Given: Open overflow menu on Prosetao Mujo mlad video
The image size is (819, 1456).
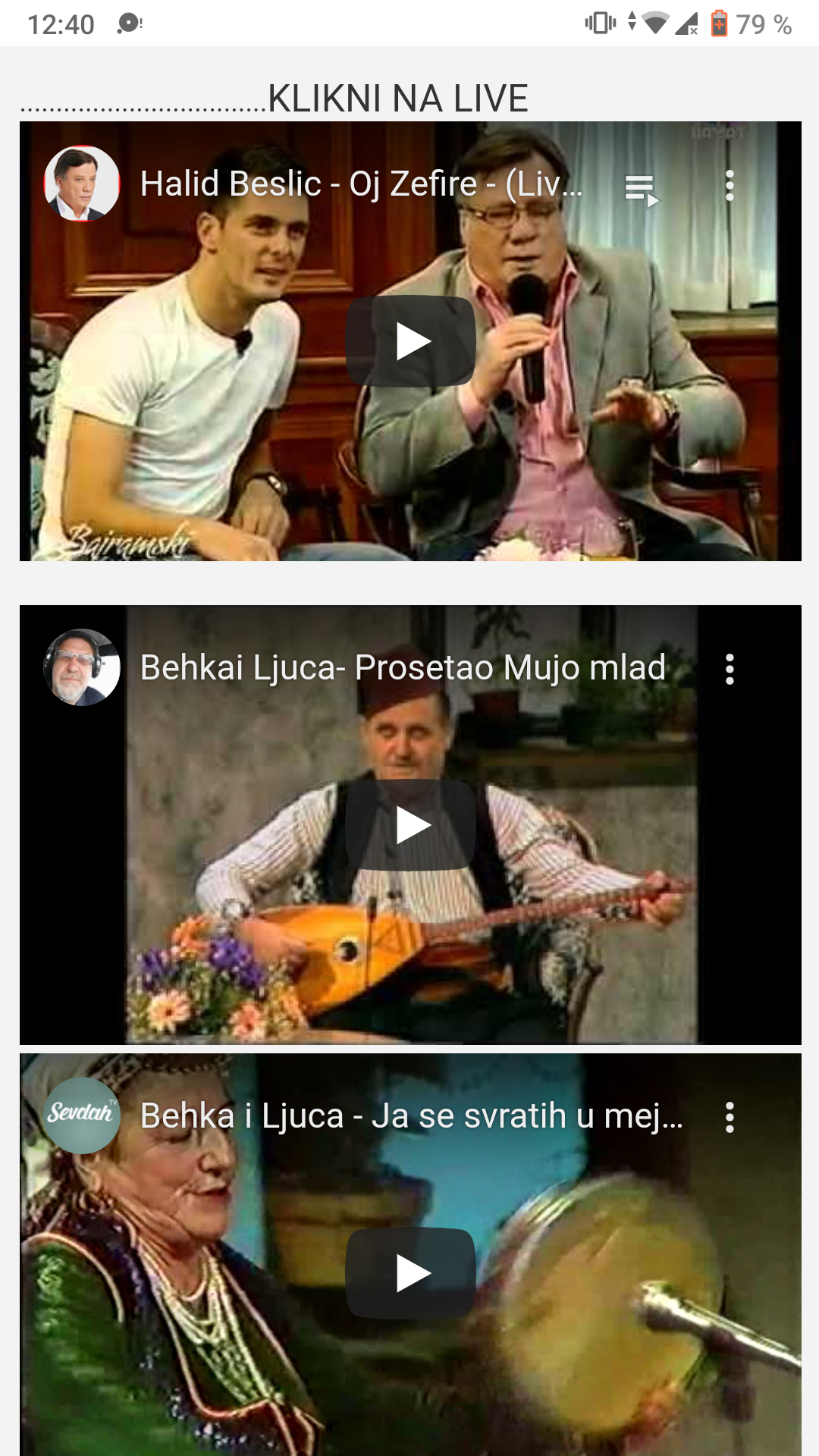Looking at the screenshot, I should tap(730, 670).
